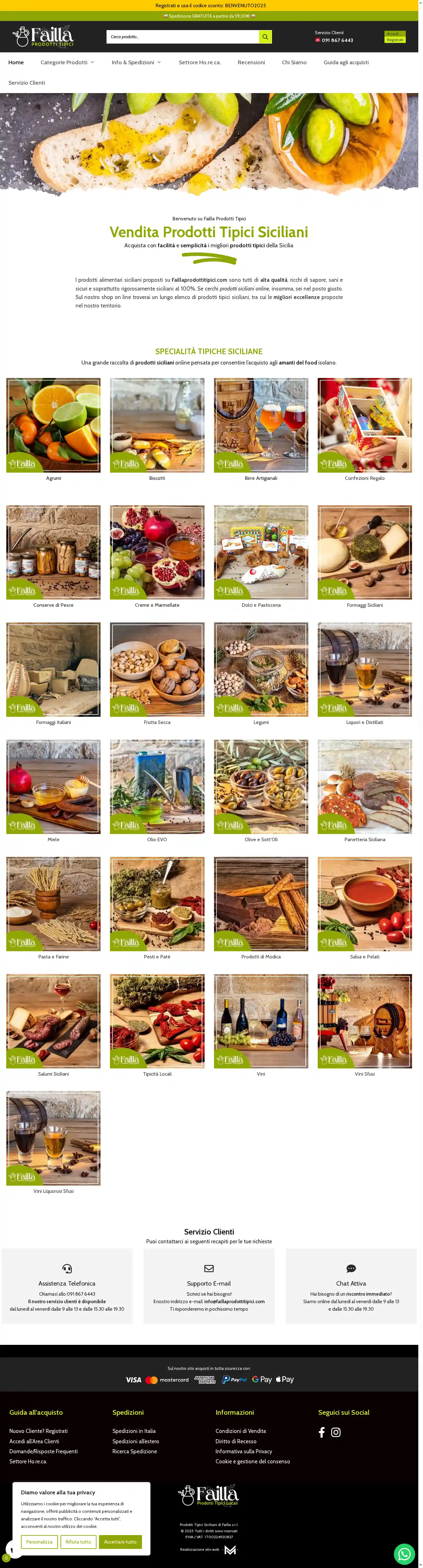Tap the product search field
The width and height of the screenshot is (423, 1568).
pos(183,37)
